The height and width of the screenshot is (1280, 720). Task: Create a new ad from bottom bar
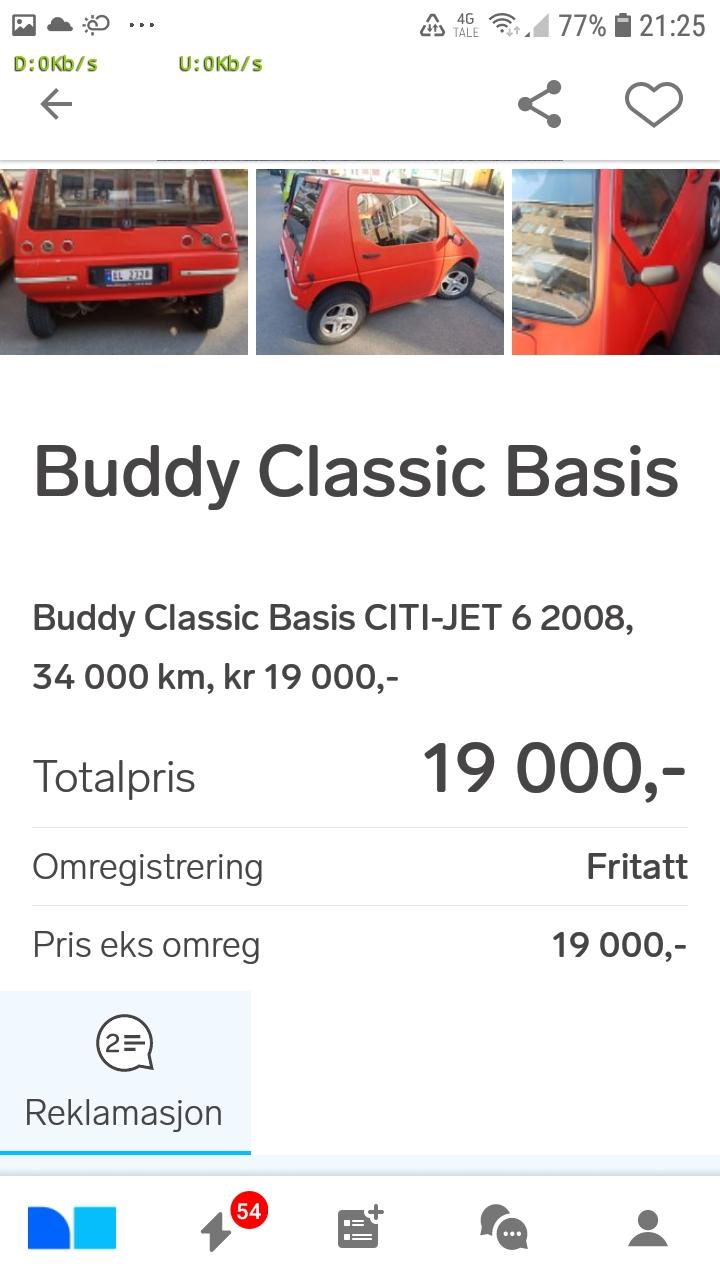(x=360, y=1228)
